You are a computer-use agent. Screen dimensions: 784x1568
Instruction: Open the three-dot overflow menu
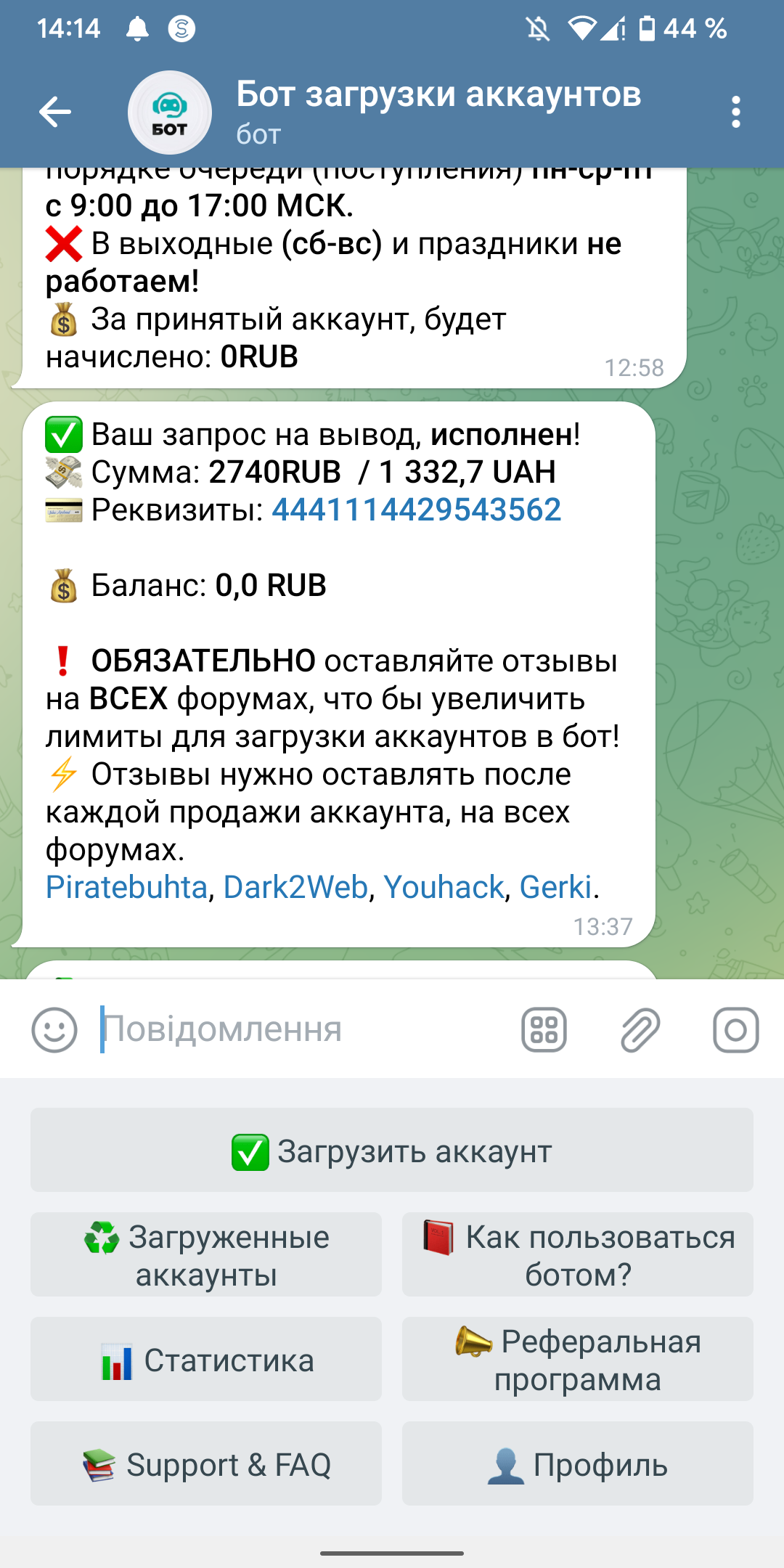point(735,112)
